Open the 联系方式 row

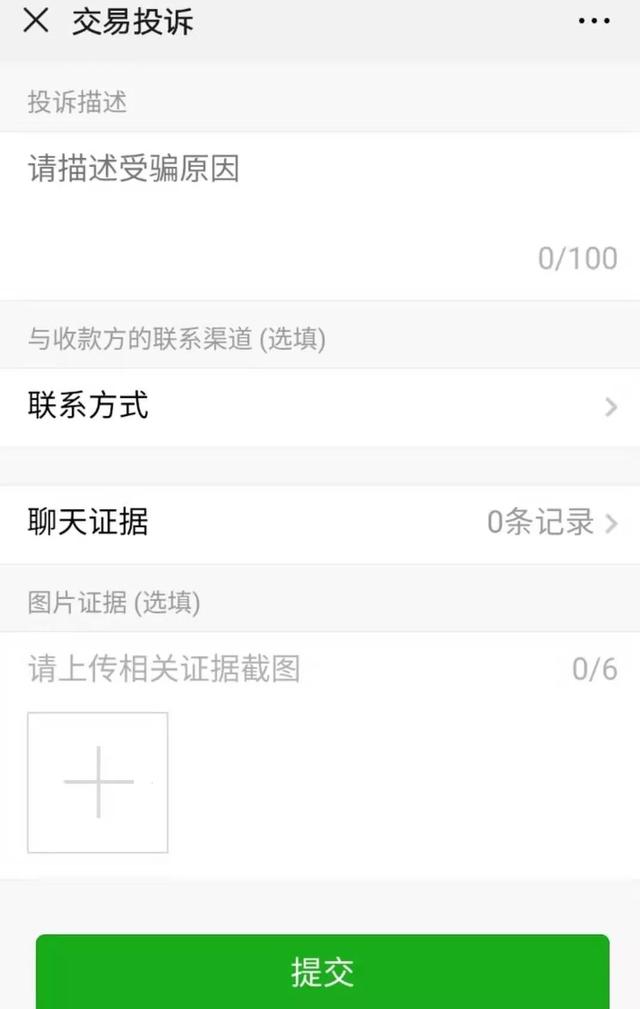[x=320, y=407]
